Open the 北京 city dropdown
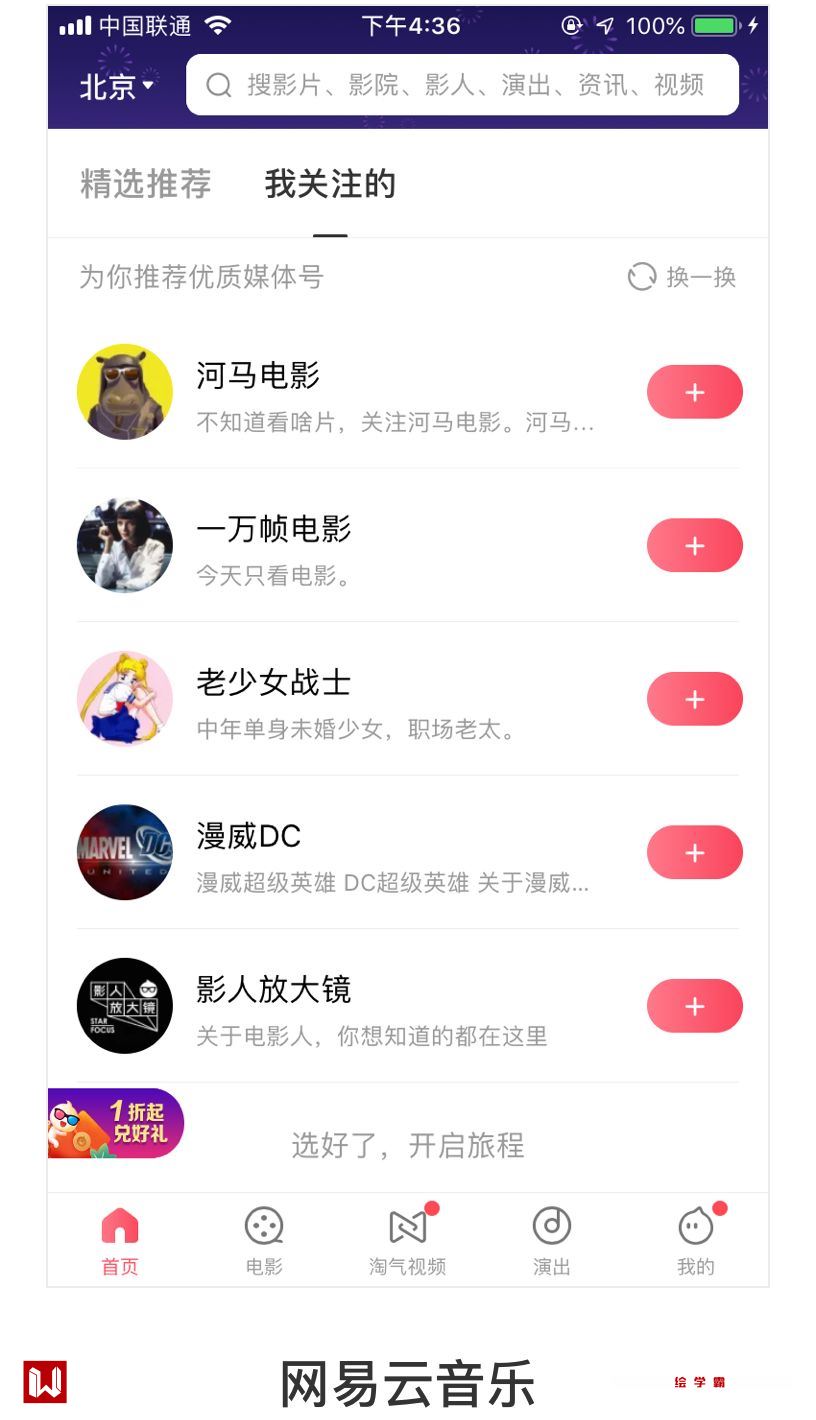 click(x=116, y=86)
